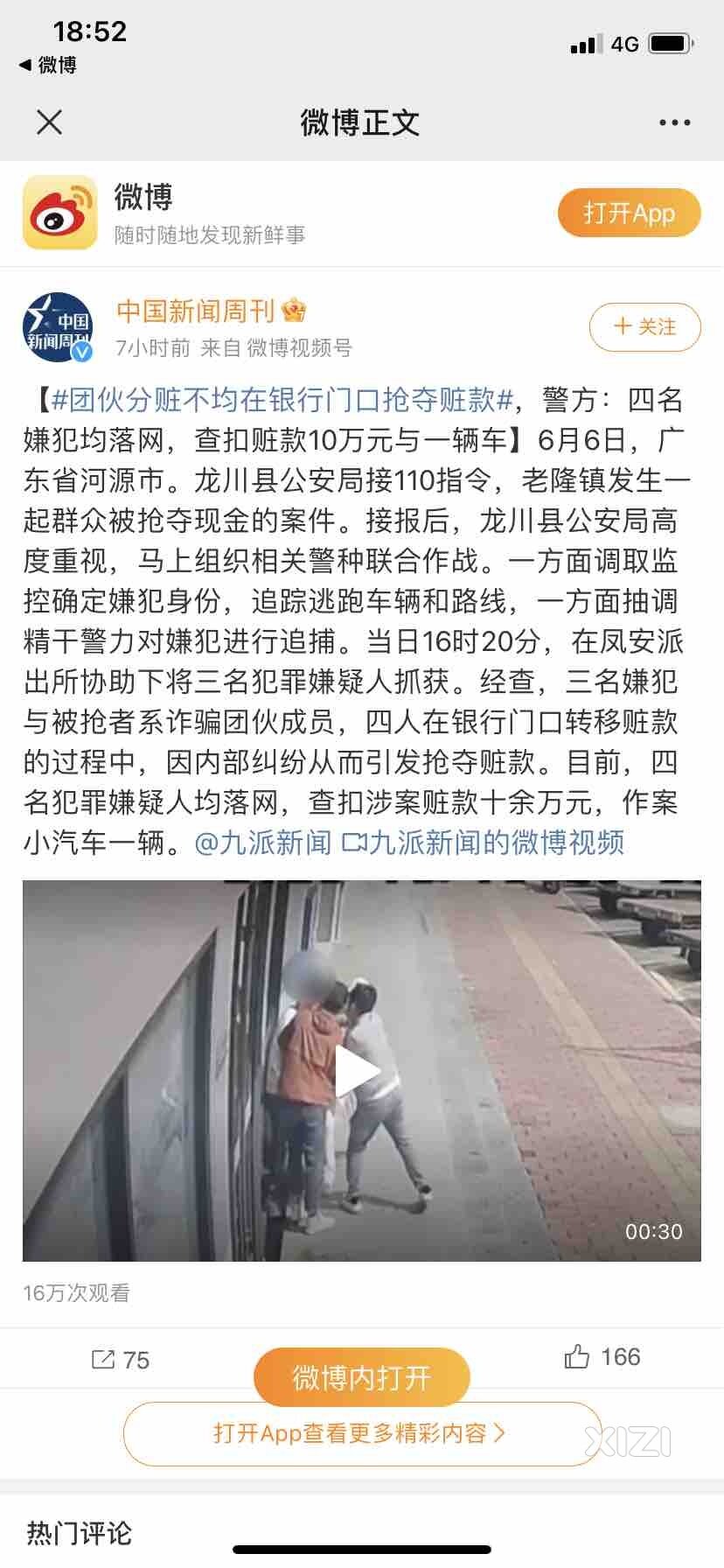Tap 打开App查看更多精彩内容 banner
Screen dimensions: 724x1568
pos(361,1433)
